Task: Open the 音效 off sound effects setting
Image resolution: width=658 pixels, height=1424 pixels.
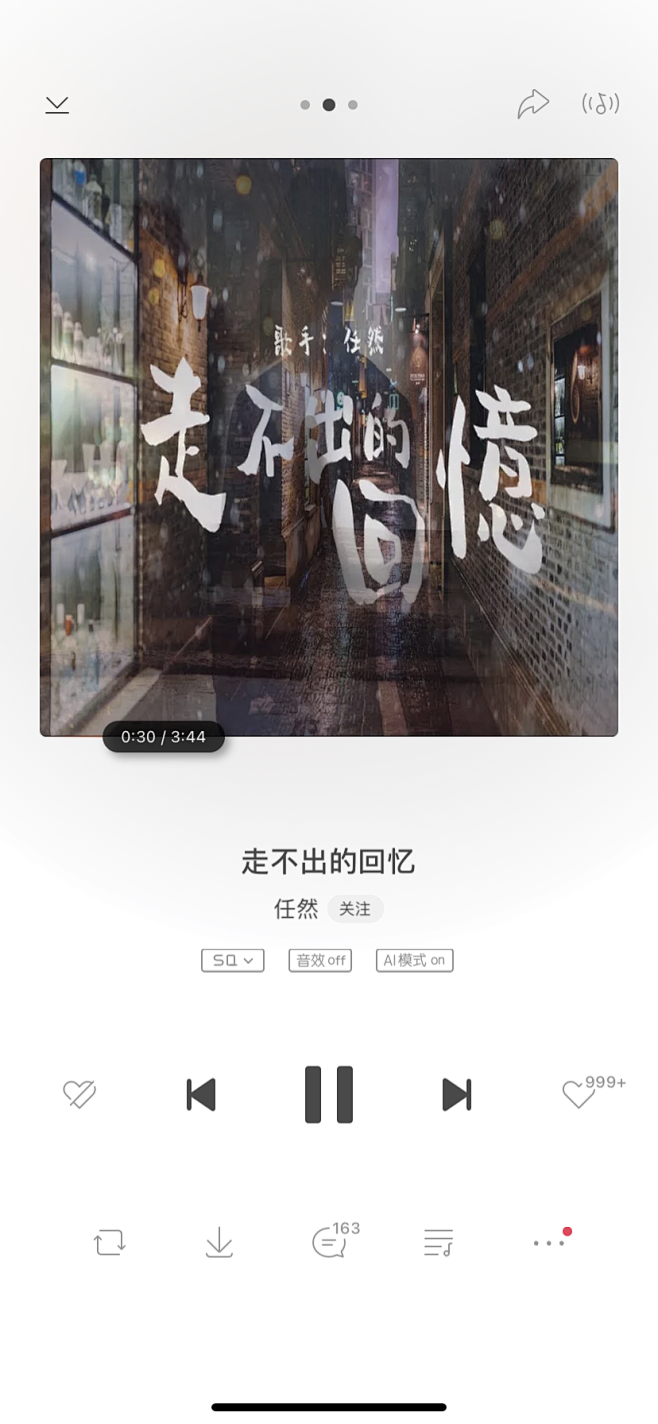Action: pyautogui.click(x=320, y=960)
